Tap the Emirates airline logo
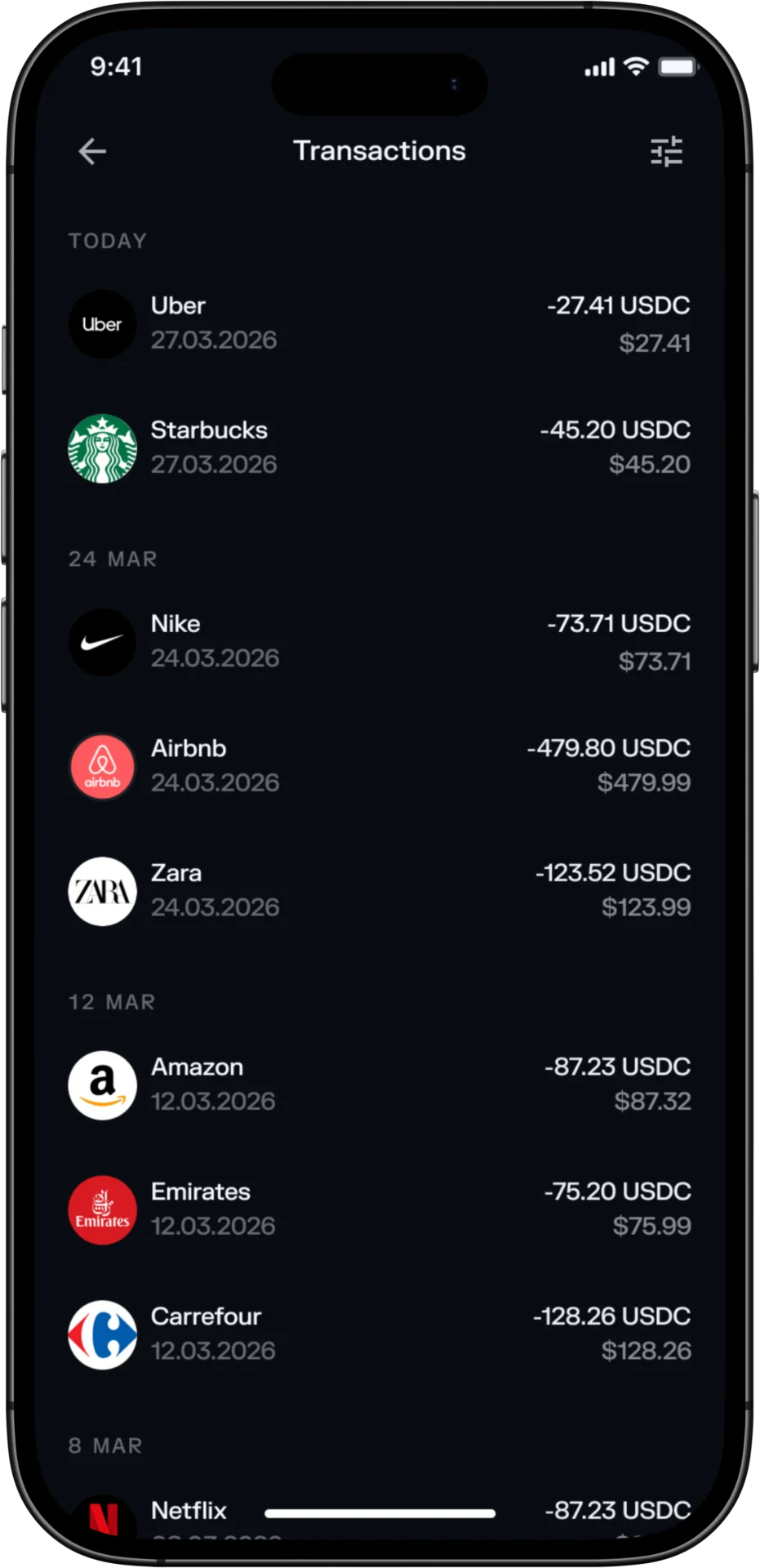The image size is (760, 1568). [102, 1209]
